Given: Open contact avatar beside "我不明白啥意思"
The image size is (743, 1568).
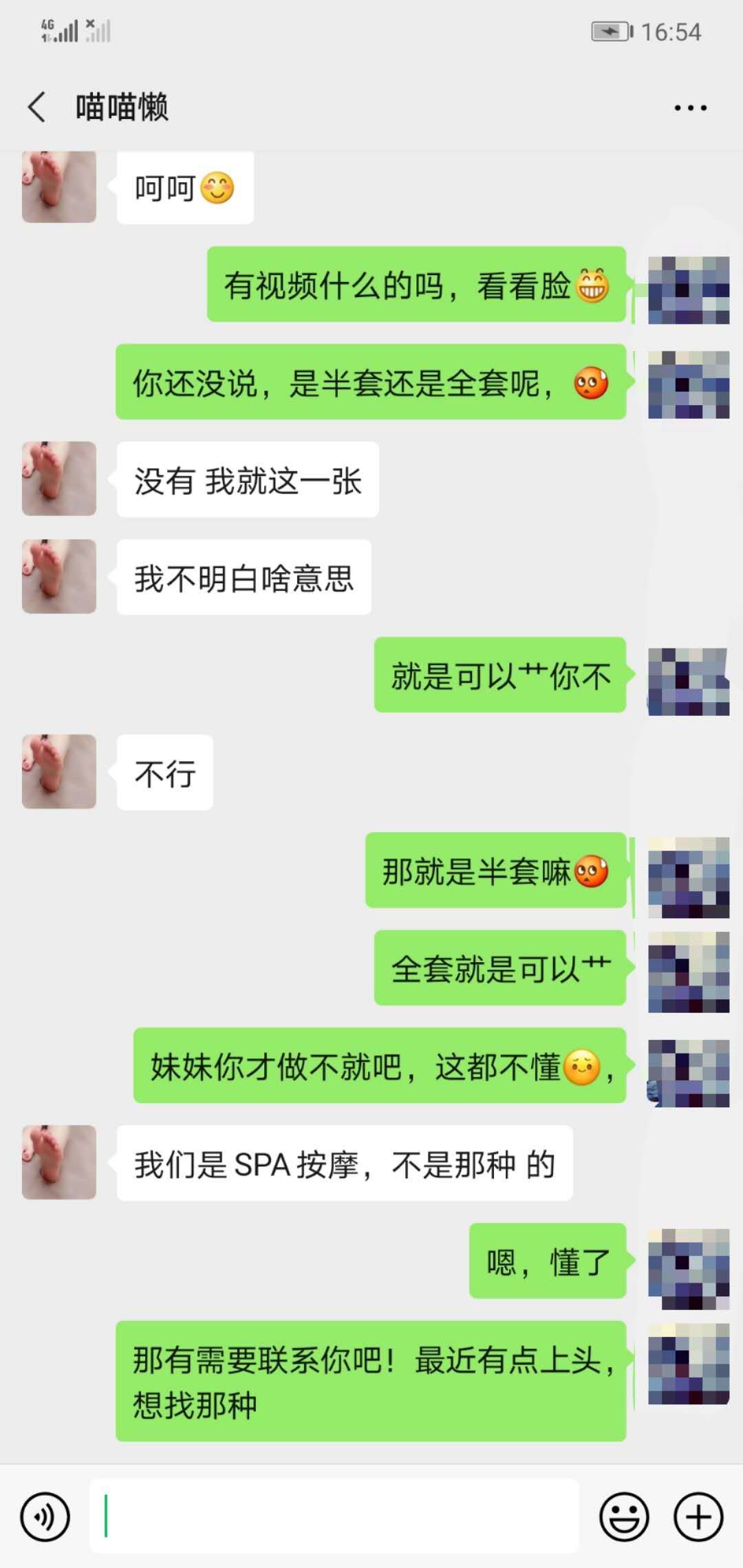Looking at the screenshot, I should click(x=59, y=576).
